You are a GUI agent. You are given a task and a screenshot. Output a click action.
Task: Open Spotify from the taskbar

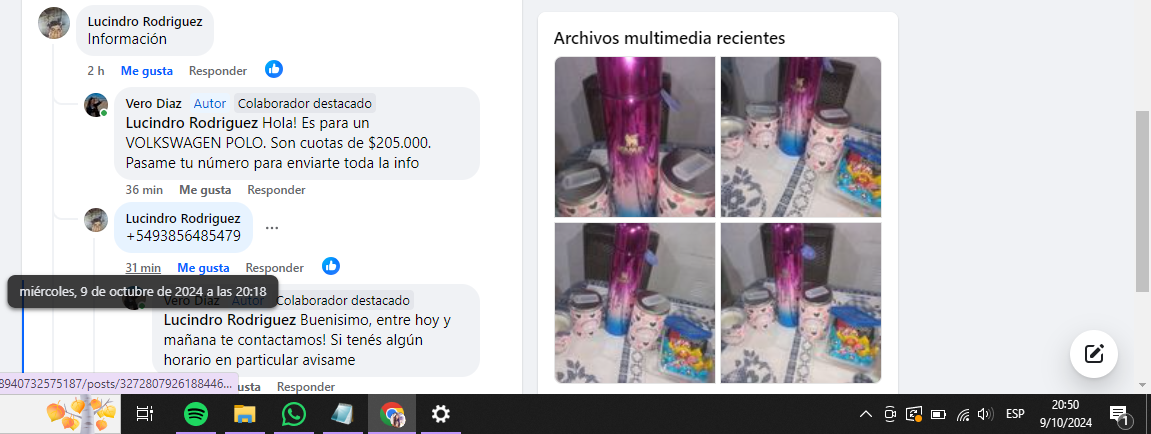coord(196,414)
